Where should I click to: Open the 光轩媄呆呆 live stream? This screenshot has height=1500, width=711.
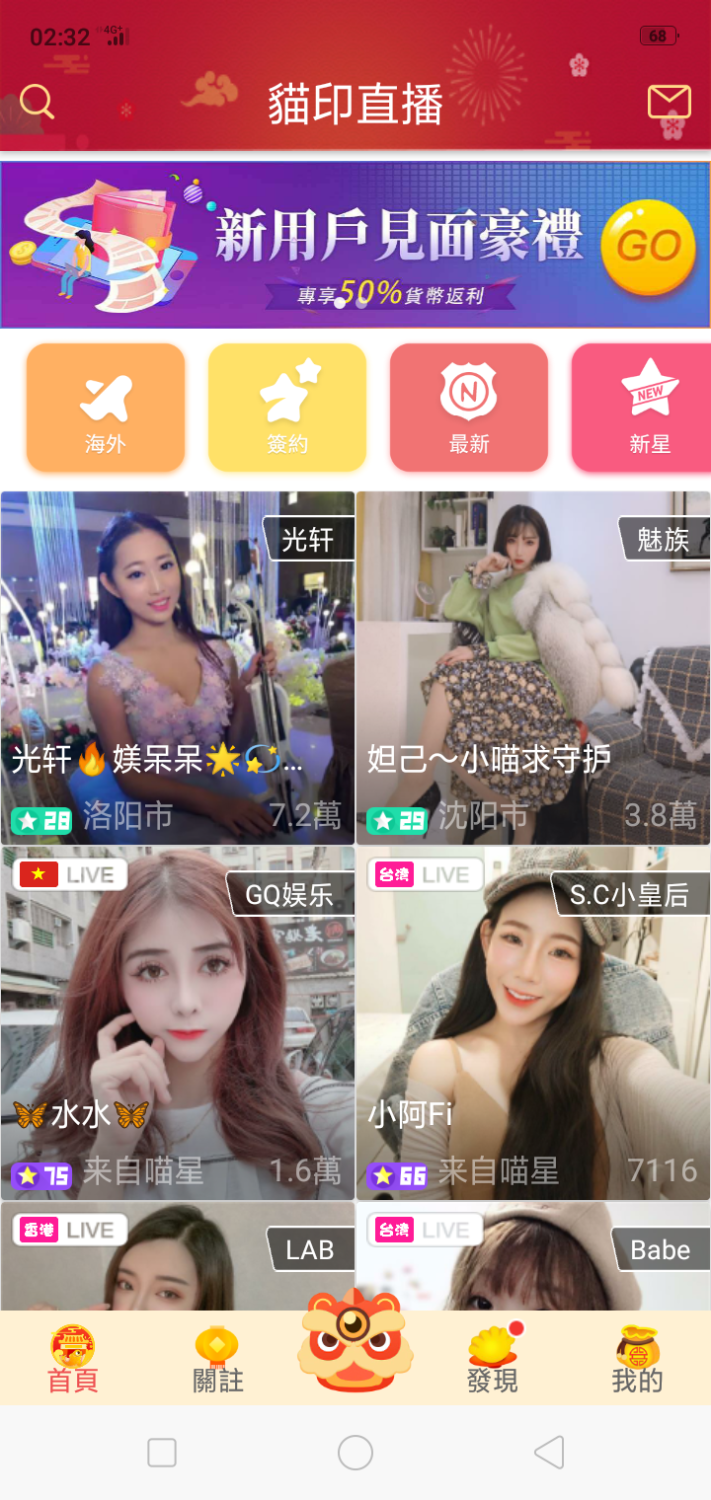coord(178,667)
